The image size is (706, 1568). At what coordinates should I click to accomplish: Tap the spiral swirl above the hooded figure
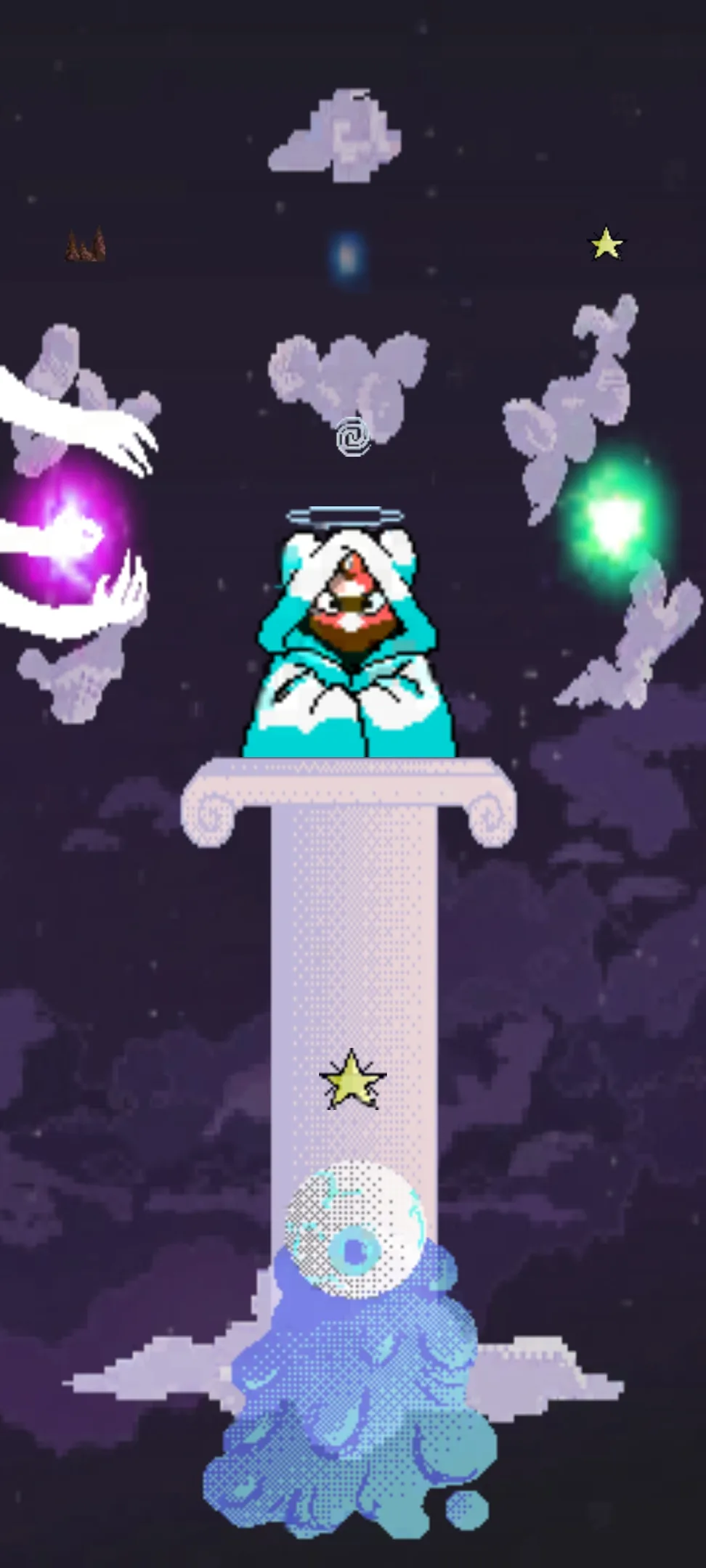[353, 437]
